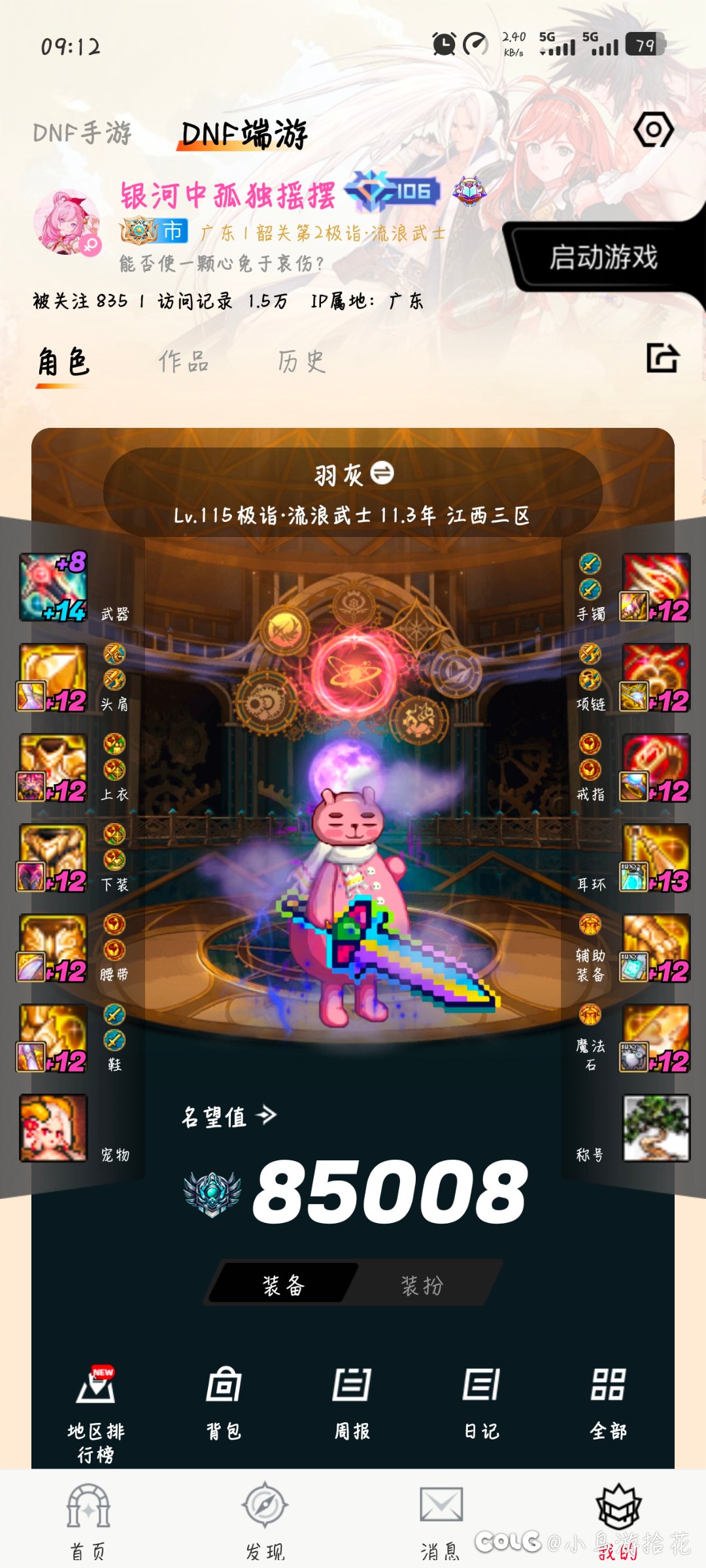This screenshot has height=1568, width=706.
Task: View the 武器 equipment slot
Action: (53, 587)
